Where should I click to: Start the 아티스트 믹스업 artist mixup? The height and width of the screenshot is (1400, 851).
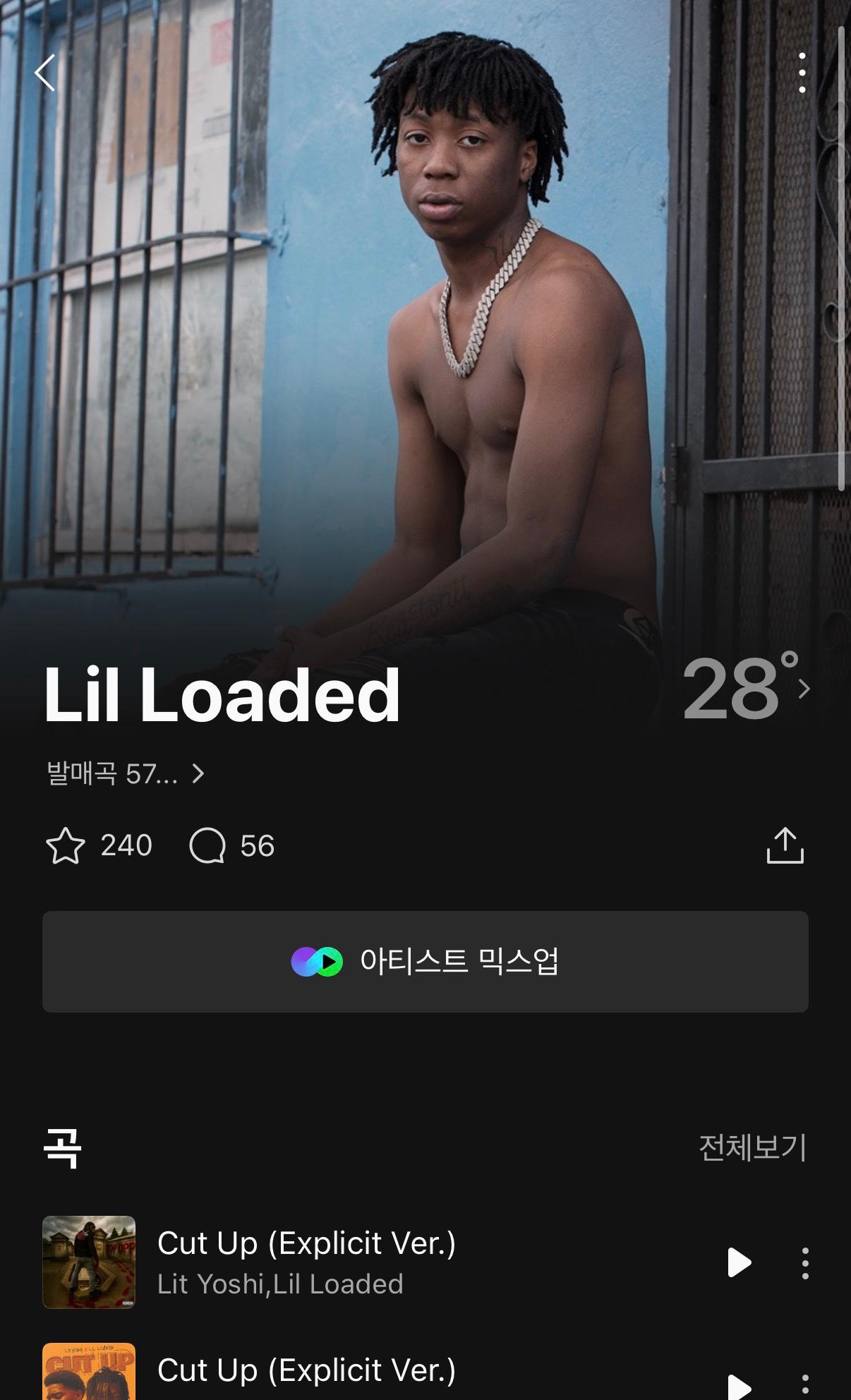click(x=425, y=961)
